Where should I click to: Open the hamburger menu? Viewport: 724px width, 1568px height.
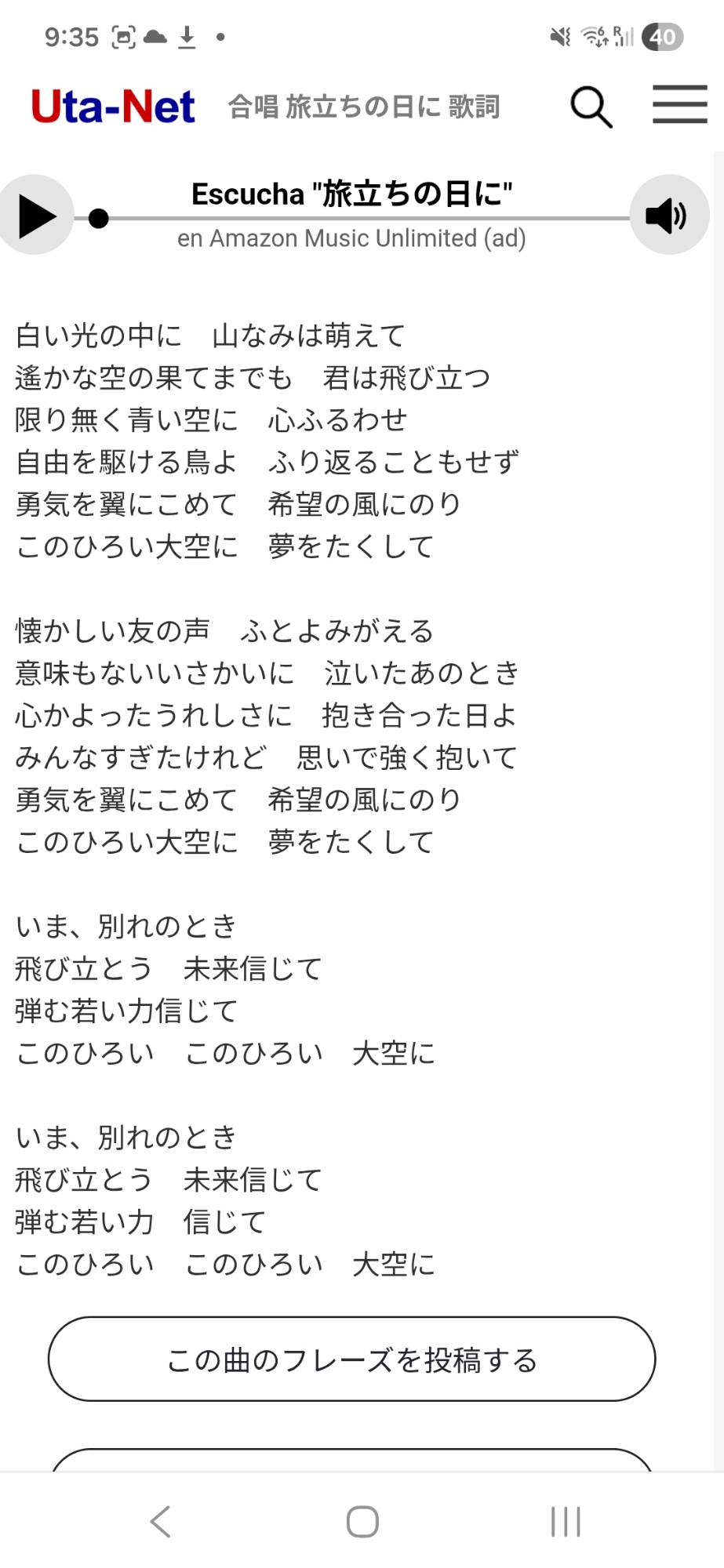(x=679, y=105)
